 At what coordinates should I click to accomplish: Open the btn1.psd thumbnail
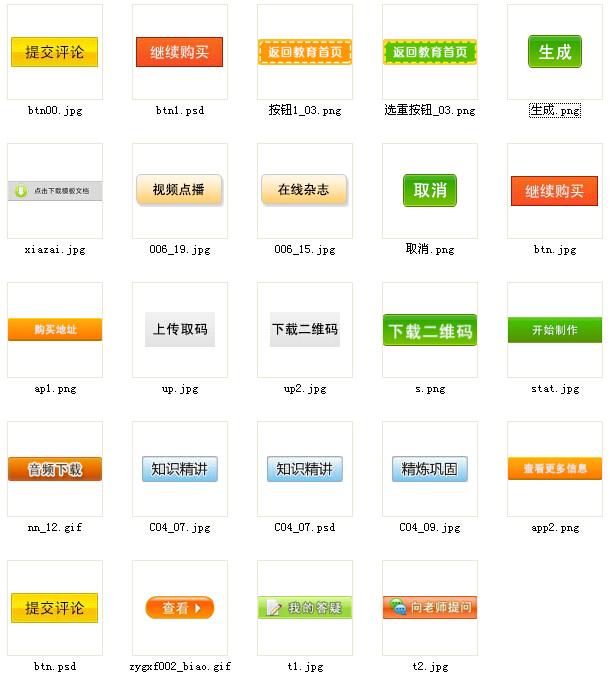179,52
